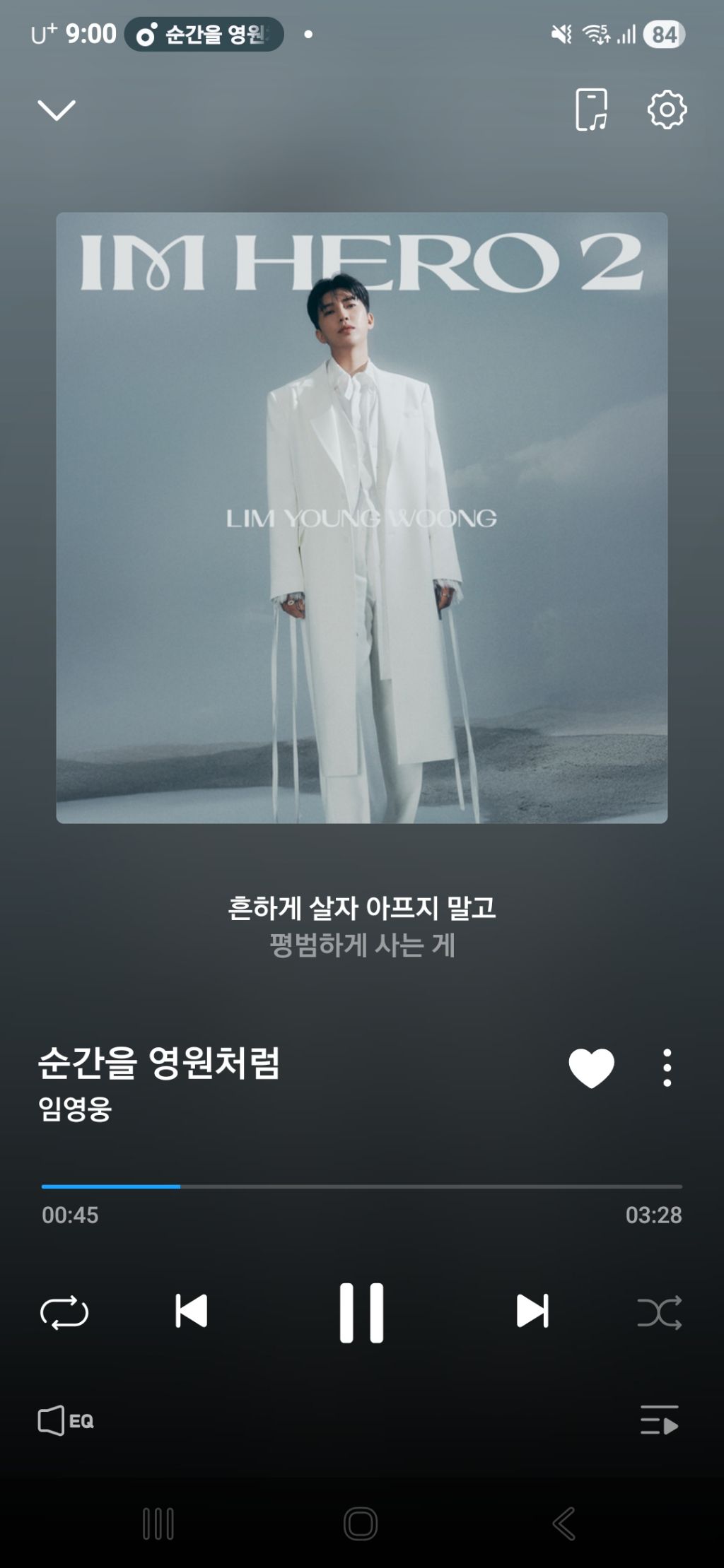Image resolution: width=724 pixels, height=1568 pixels.
Task: Open the playlist queue
Action: [x=659, y=1420]
